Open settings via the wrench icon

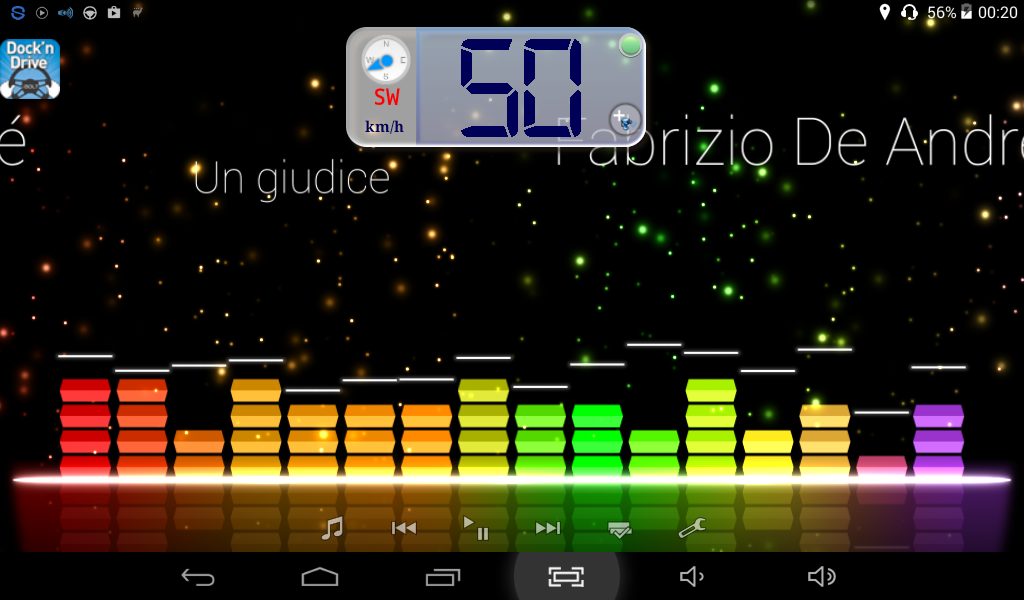coord(692,528)
